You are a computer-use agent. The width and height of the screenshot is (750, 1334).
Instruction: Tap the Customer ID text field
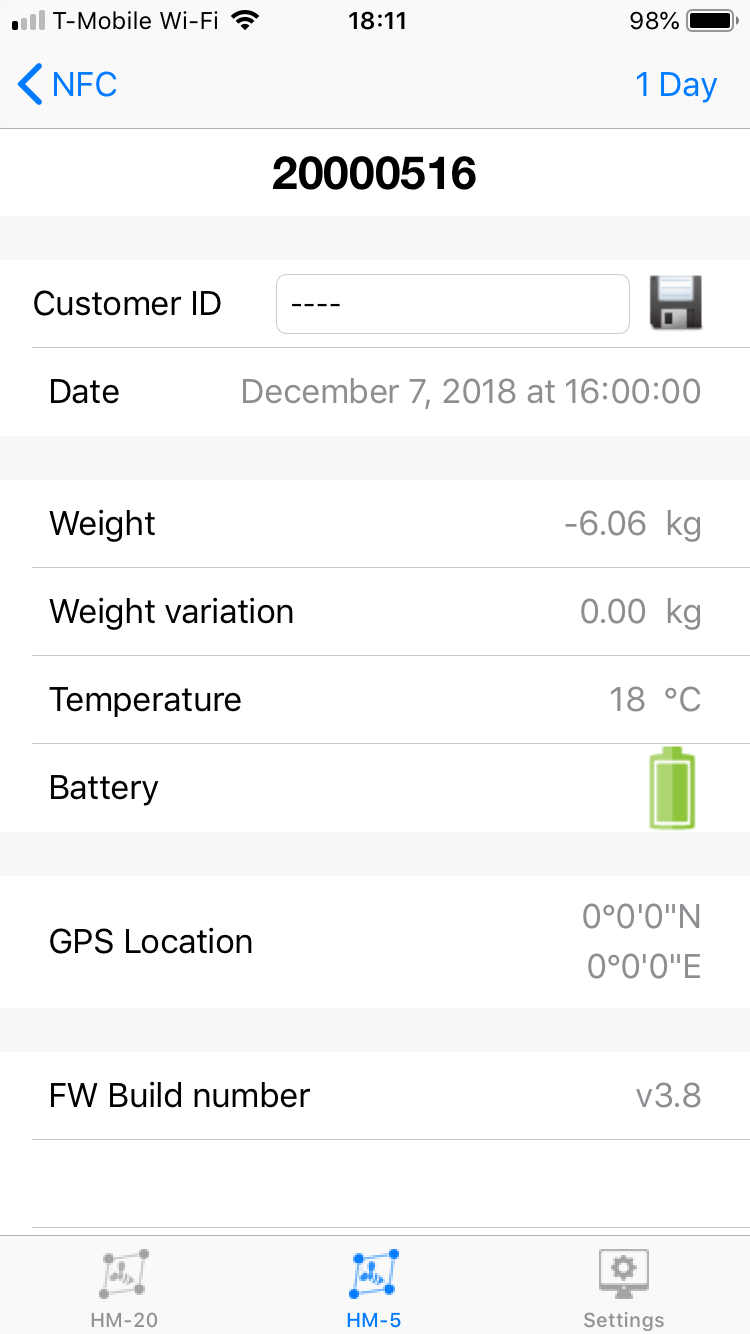tap(452, 304)
